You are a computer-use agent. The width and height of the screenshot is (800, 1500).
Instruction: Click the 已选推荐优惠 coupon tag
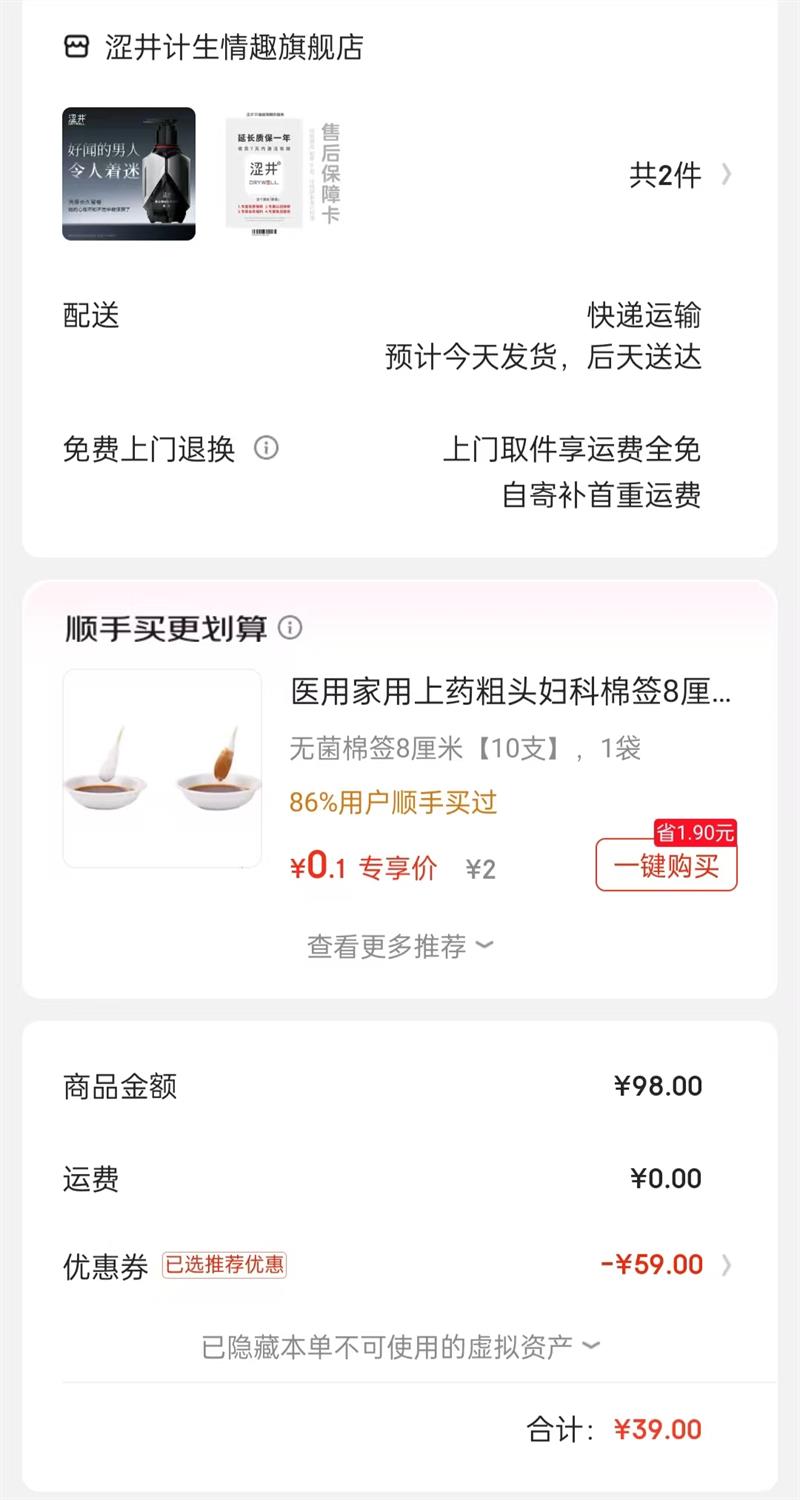pyautogui.click(x=226, y=1265)
